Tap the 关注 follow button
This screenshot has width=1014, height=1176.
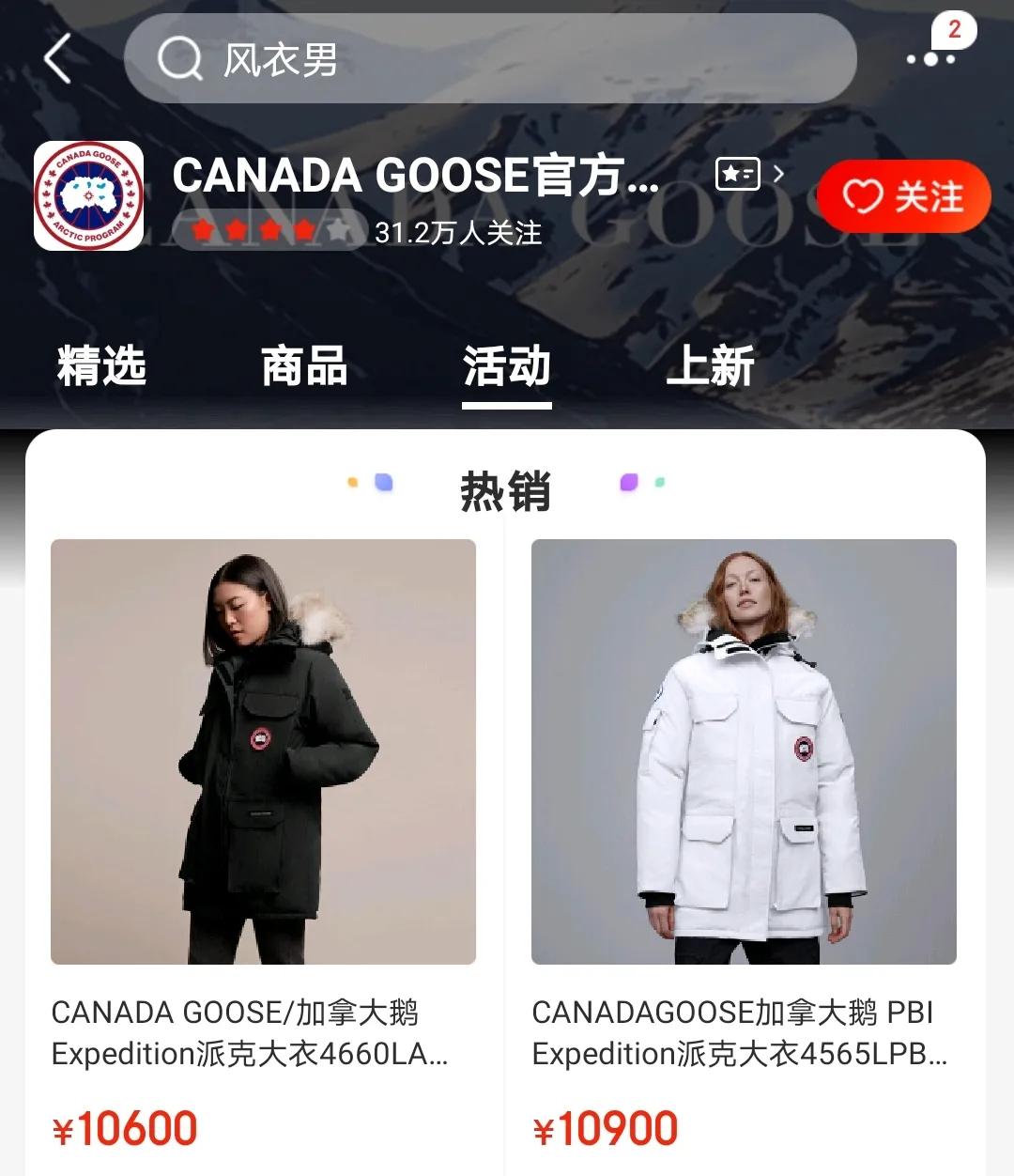click(904, 195)
